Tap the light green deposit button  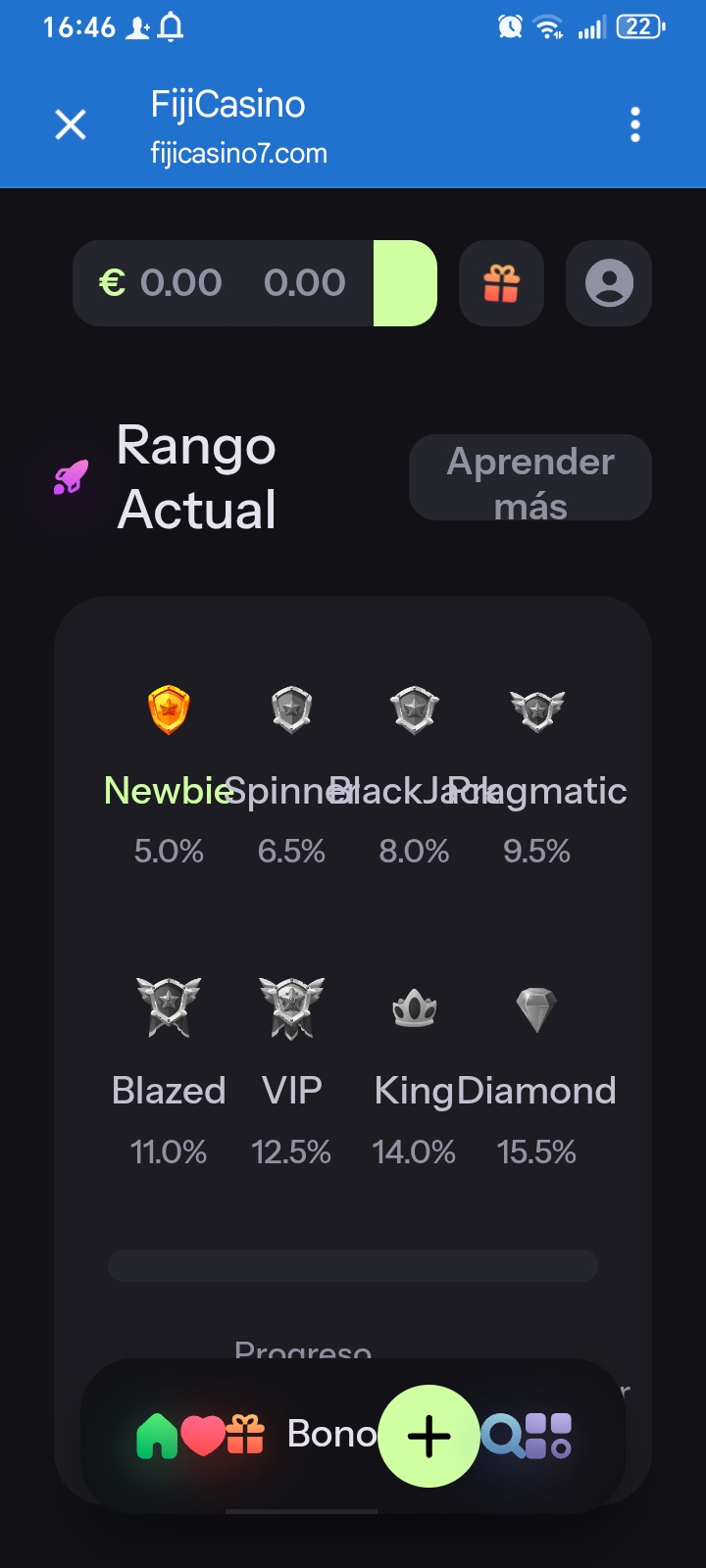tap(405, 283)
